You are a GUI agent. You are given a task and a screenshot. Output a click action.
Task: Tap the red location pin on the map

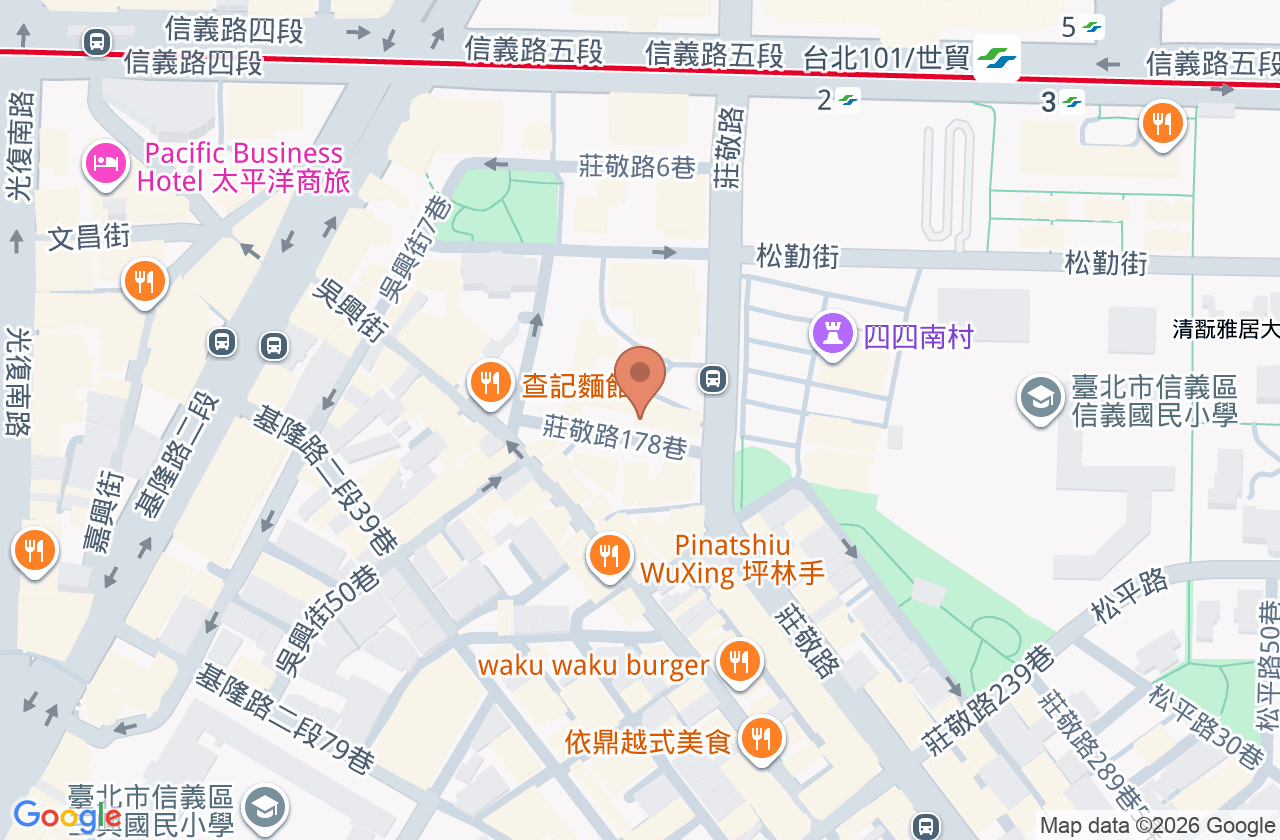point(640,382)
